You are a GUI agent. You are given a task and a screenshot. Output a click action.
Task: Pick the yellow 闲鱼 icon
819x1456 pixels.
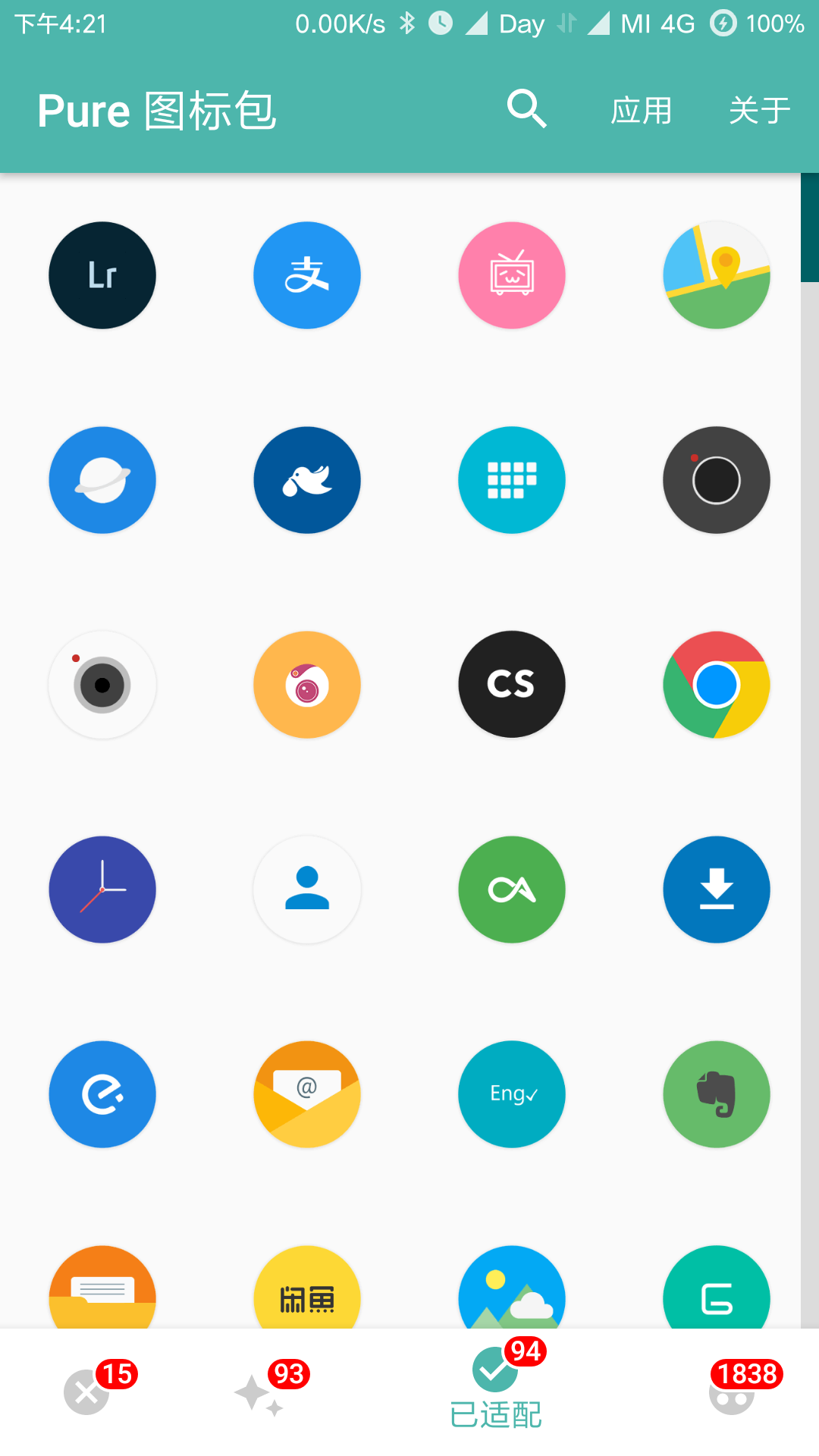click(x=307, y=1289)
